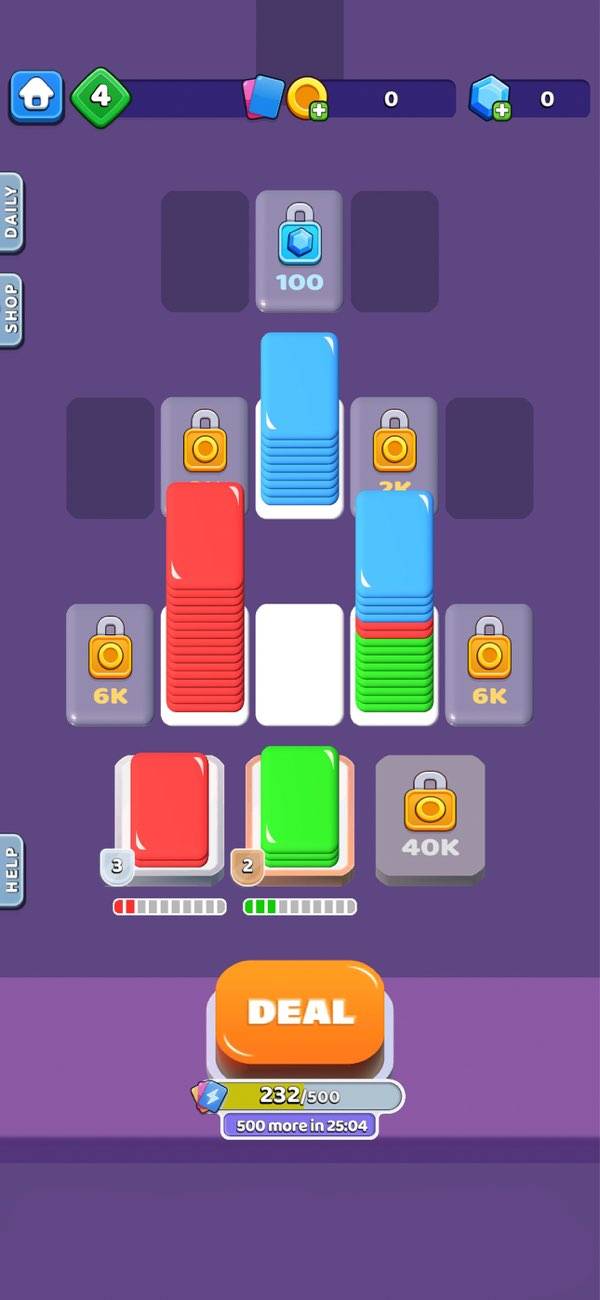
Task: Tap the home icon button
Action: point(37,96)
